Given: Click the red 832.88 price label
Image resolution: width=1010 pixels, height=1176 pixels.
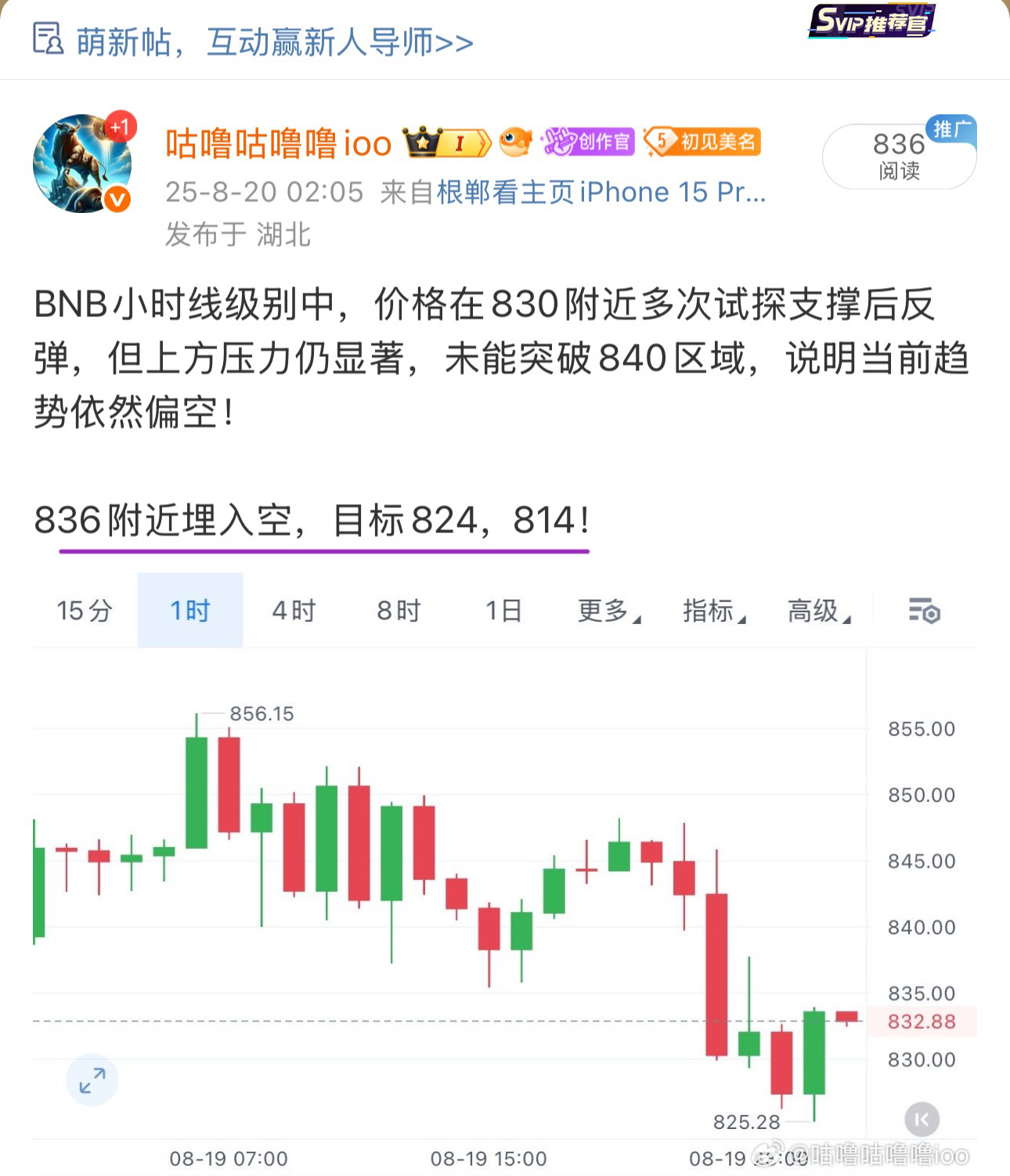Looking at the screenshot, I should [x=922, y=1021].
